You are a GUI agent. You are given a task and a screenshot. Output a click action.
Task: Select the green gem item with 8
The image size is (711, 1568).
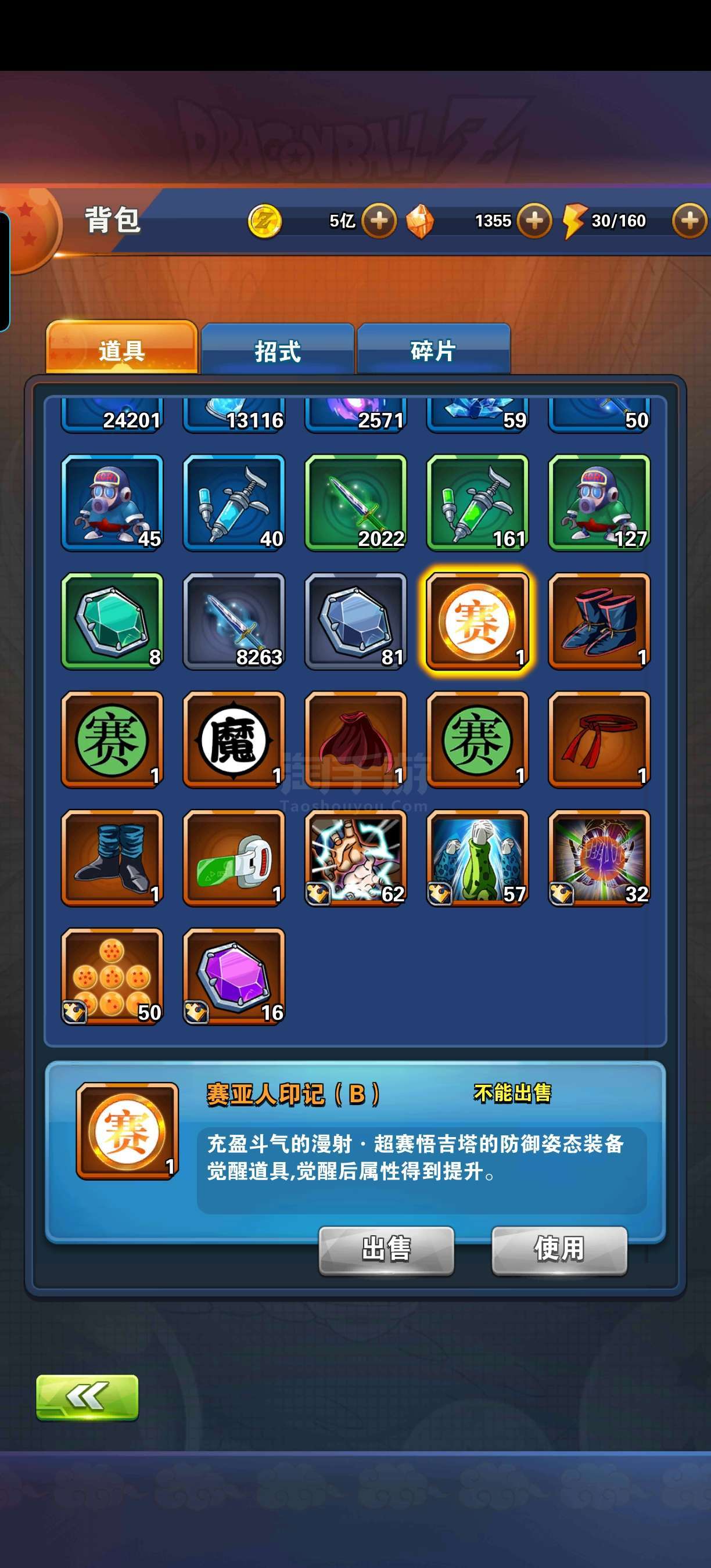[x=113, y=621]
